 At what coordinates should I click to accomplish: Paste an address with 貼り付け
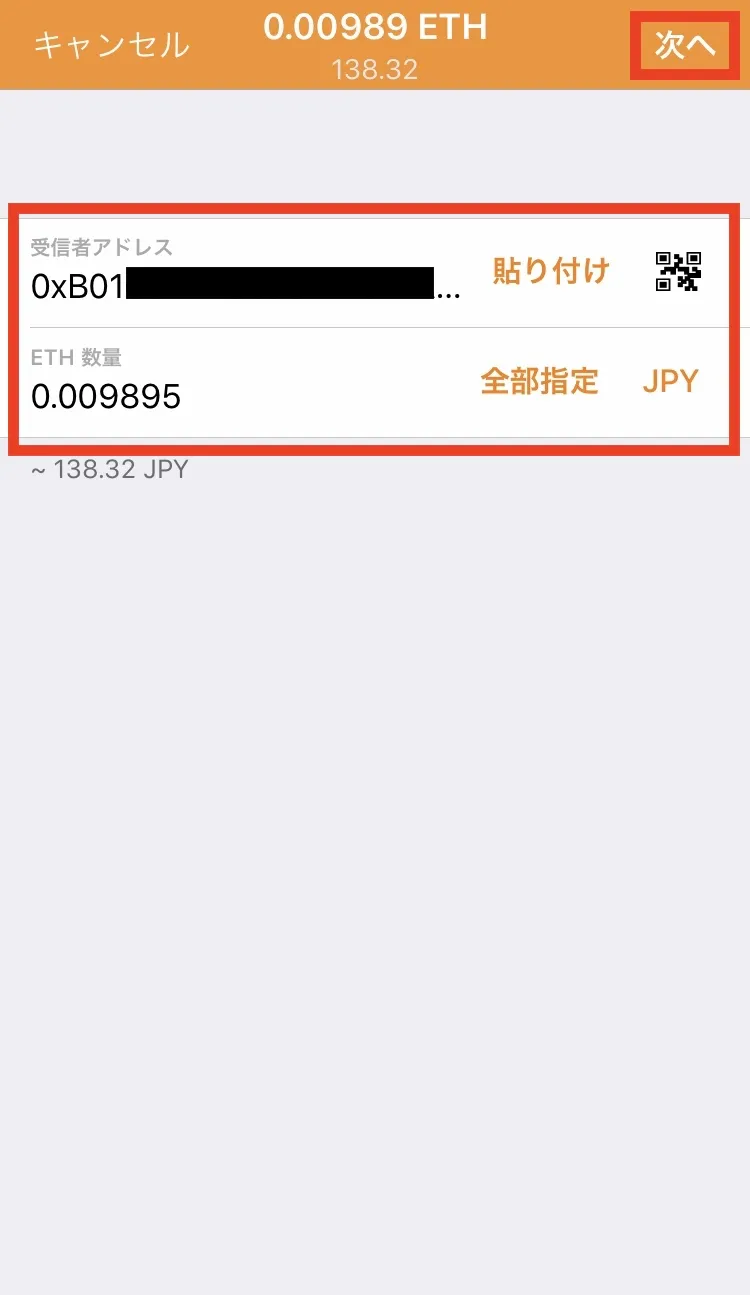tap(551, 270)
